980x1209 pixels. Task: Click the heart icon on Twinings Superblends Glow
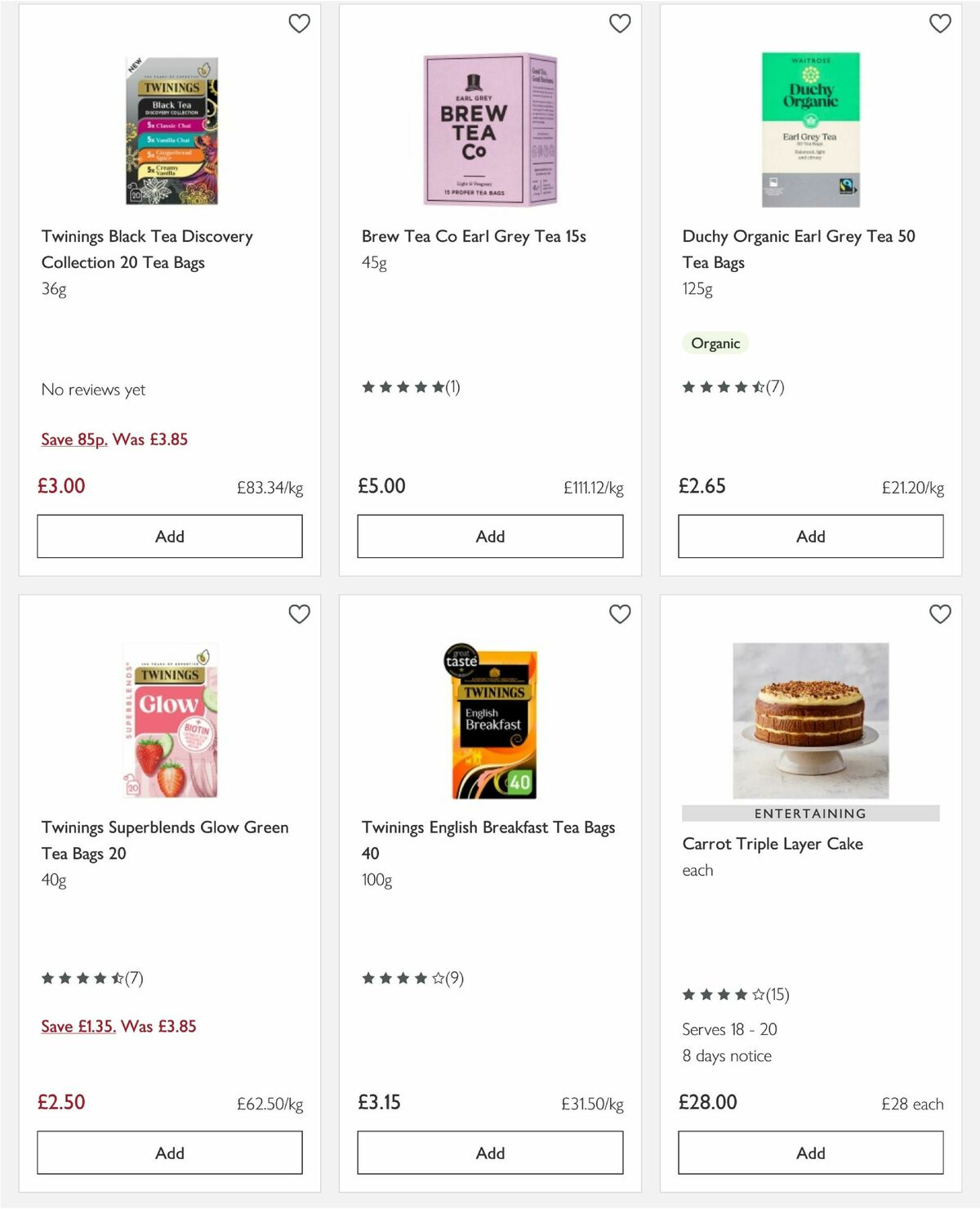click(x=300, y=613)
